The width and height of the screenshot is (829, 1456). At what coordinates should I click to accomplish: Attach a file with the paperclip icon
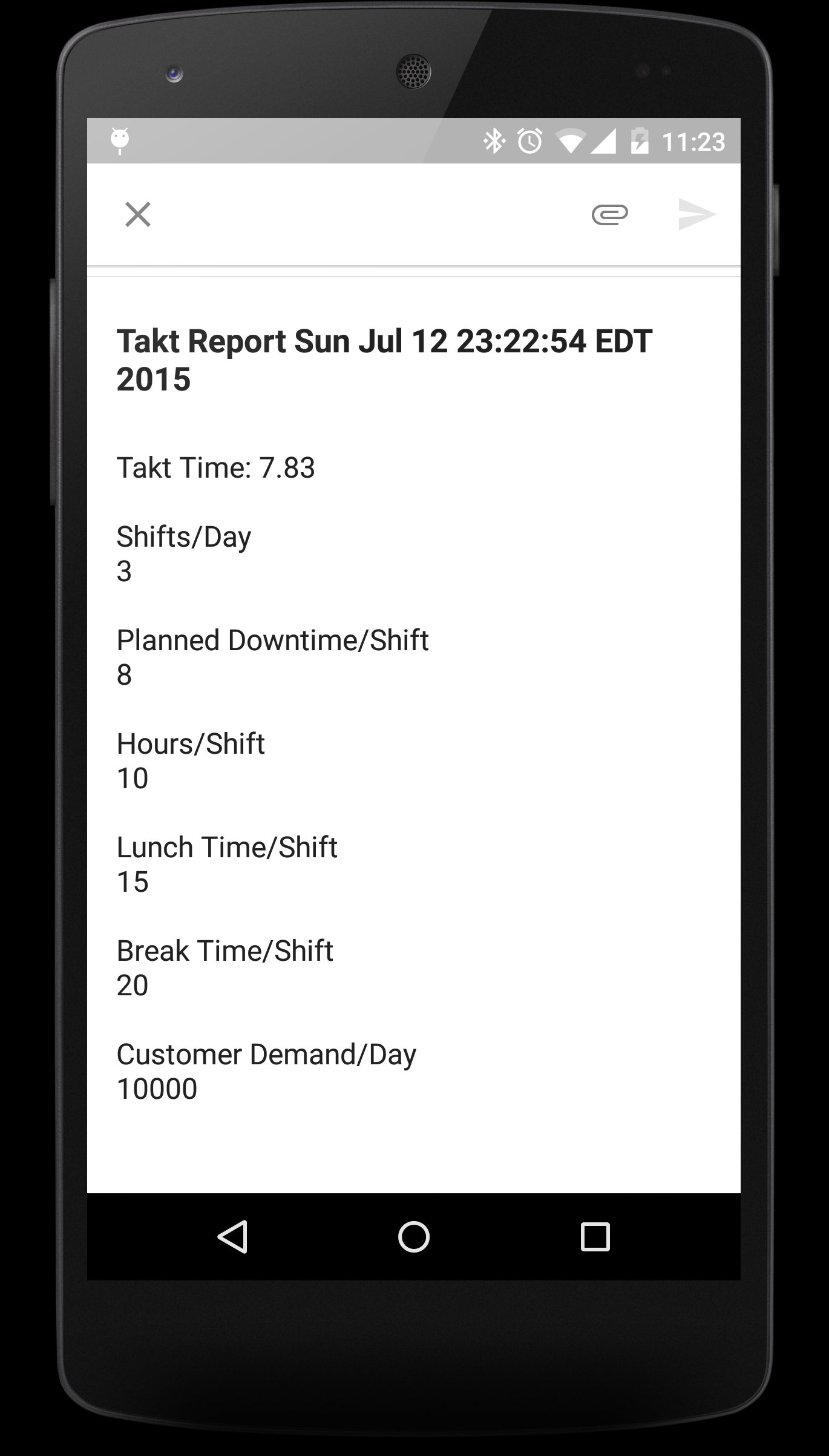point(609,214)
